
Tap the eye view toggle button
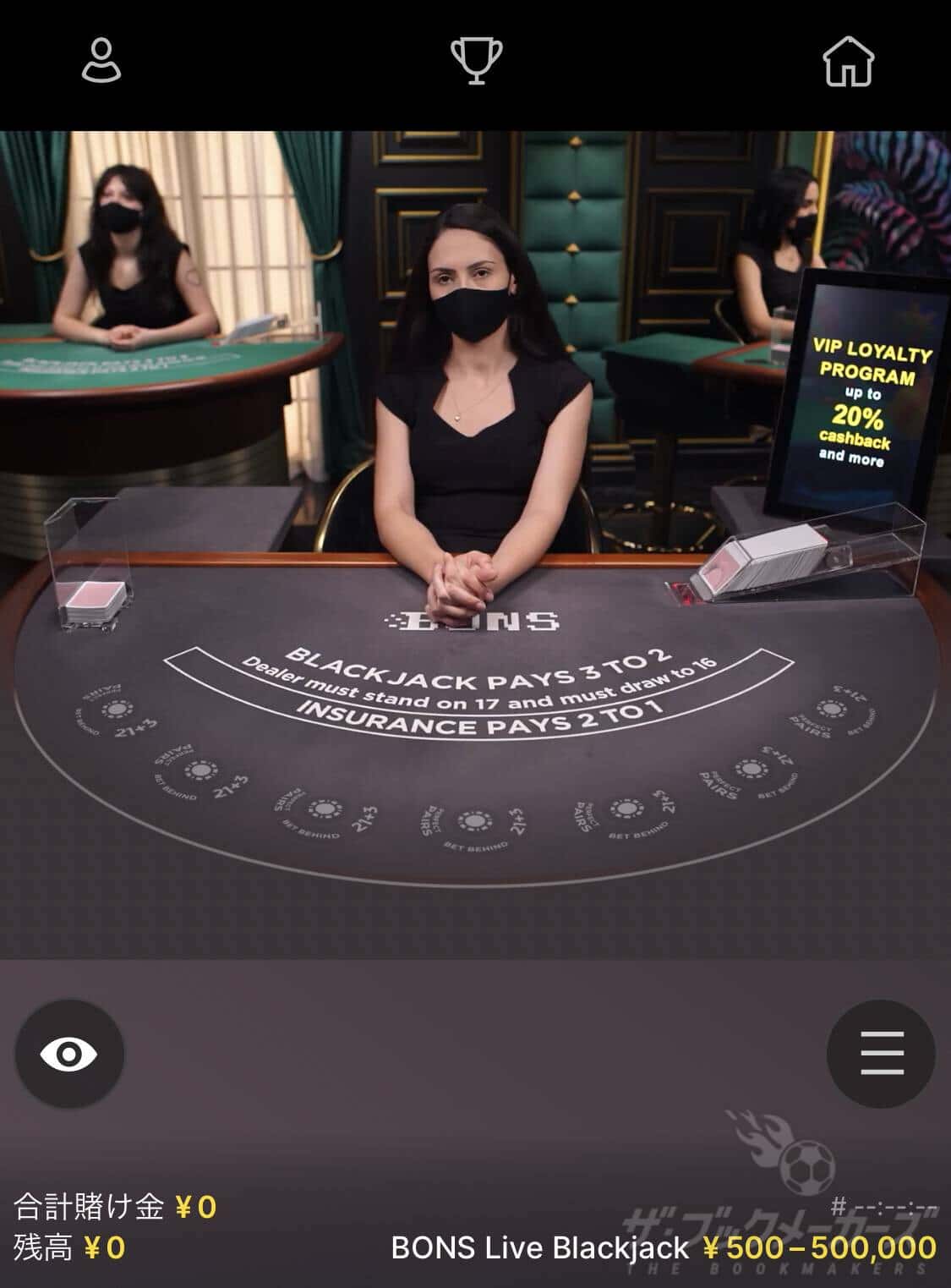(x=69, y=1054)
